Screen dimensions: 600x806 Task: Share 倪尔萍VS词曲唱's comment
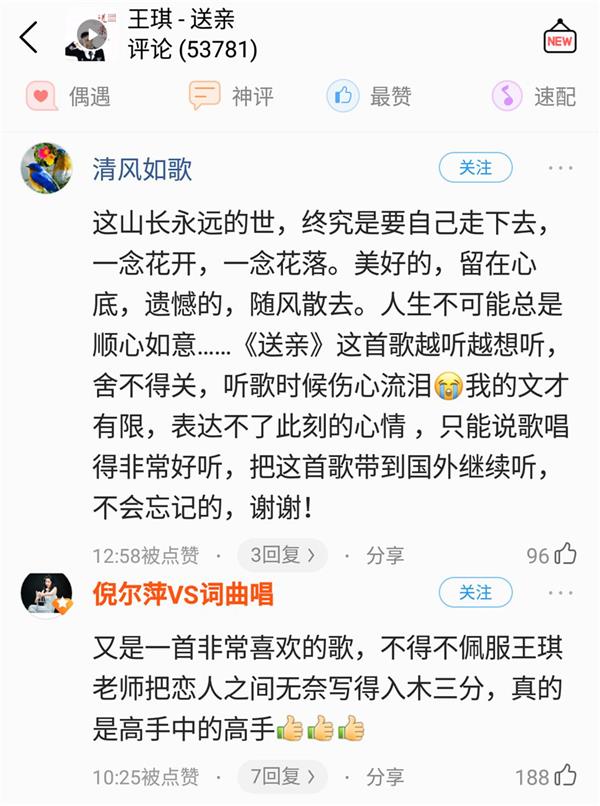click(x=384, y=776)
